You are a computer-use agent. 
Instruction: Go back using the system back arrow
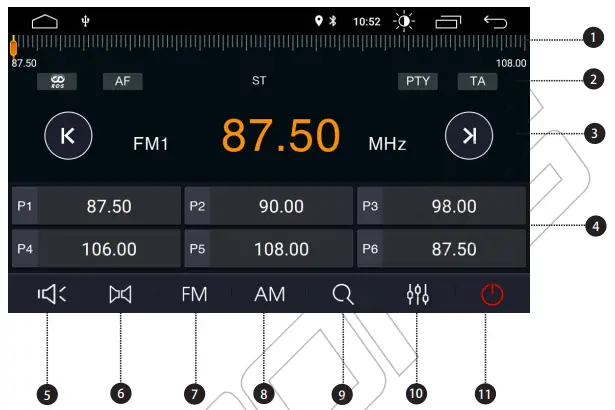point(495,21)
